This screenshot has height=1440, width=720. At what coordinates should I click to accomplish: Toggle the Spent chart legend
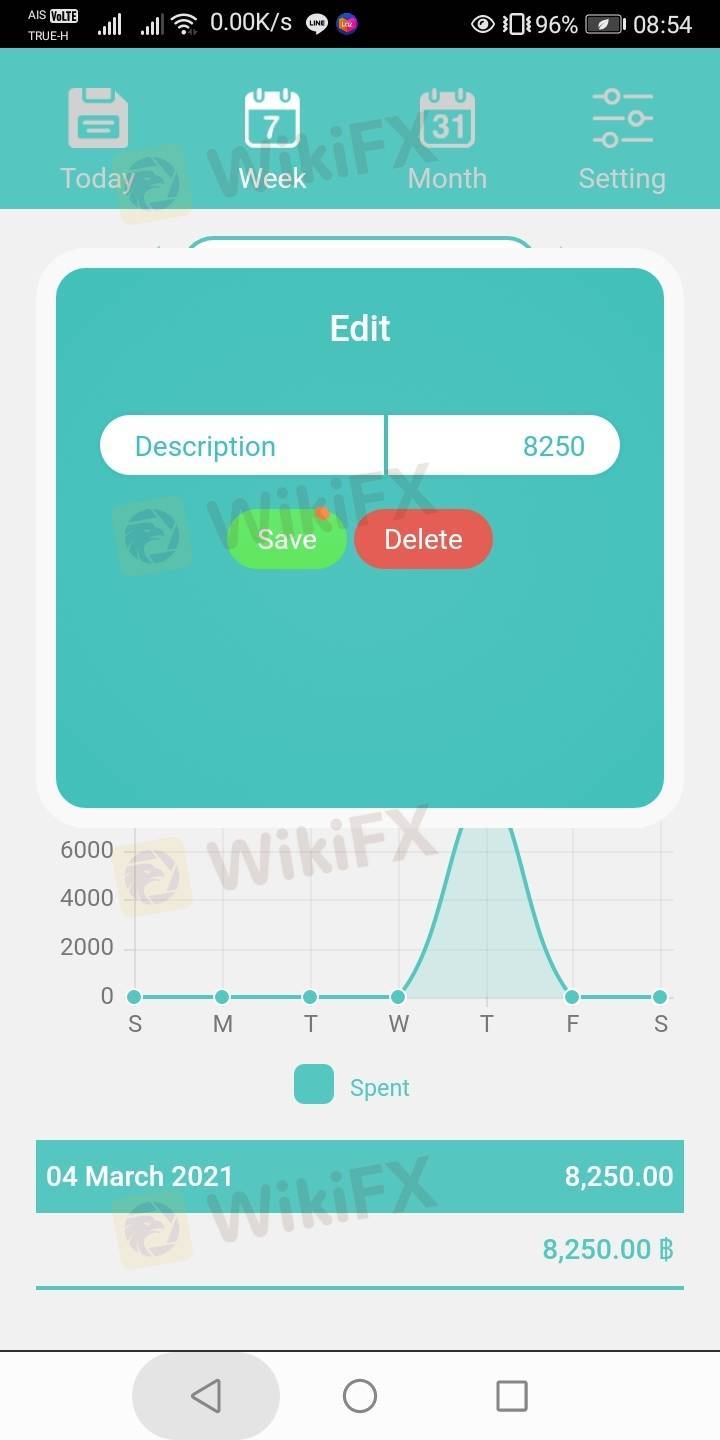[x=352, y=1086]
